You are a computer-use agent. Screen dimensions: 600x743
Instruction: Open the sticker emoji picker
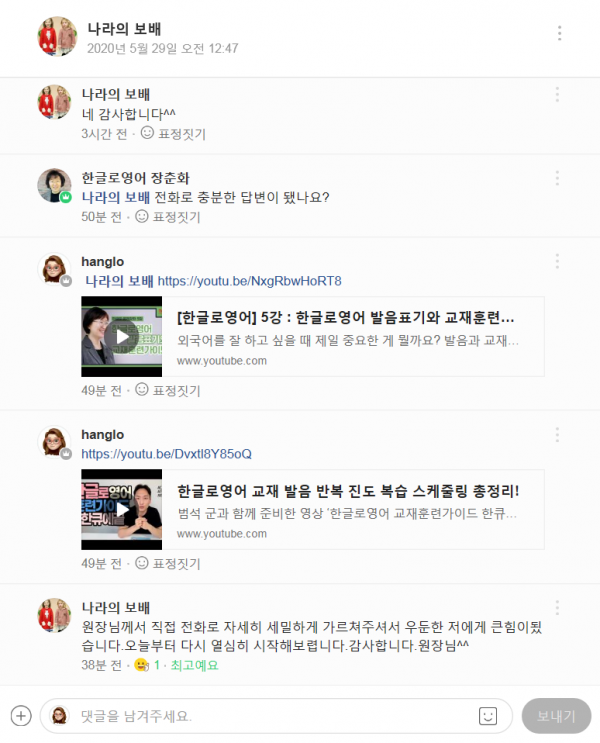tap(487, 716)
